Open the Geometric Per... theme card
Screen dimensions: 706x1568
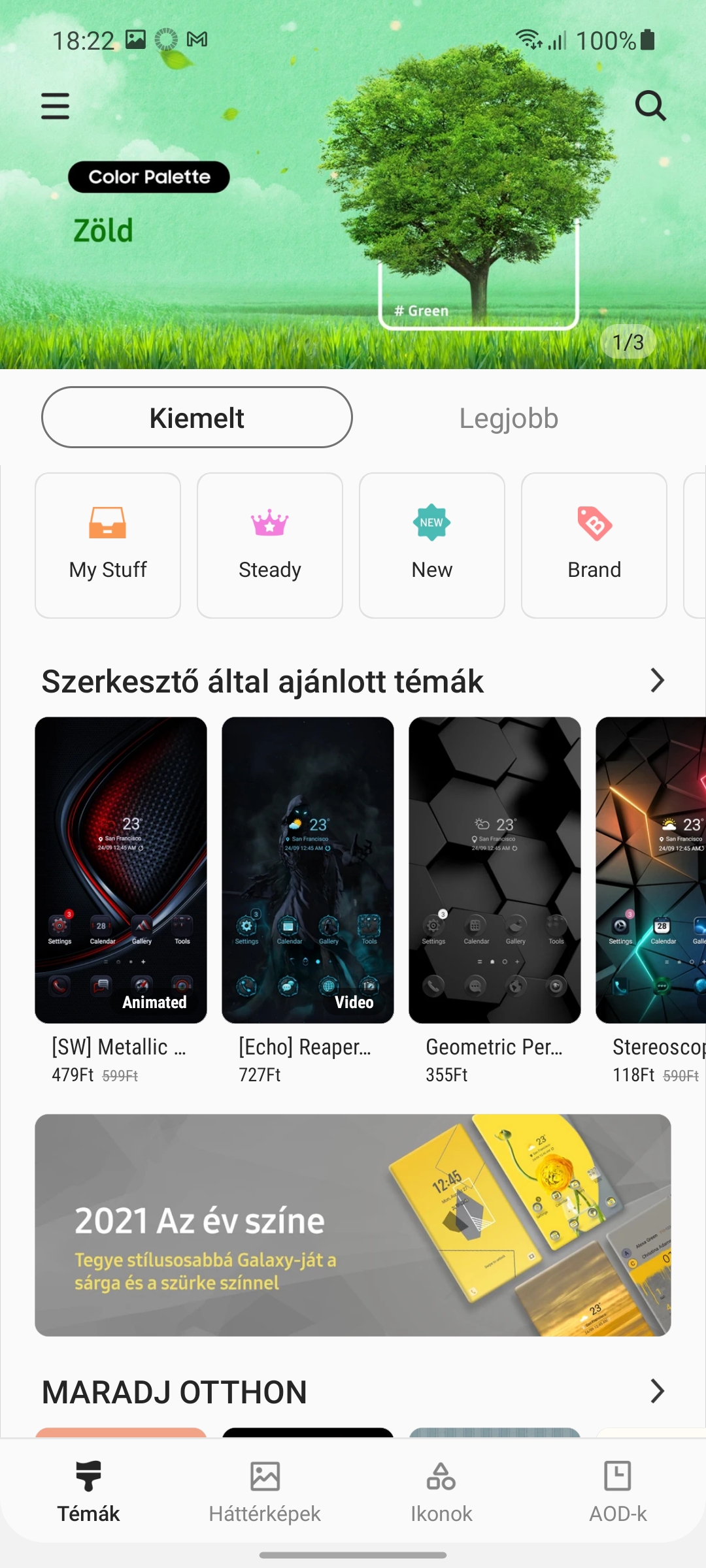[x=495, y=902]
